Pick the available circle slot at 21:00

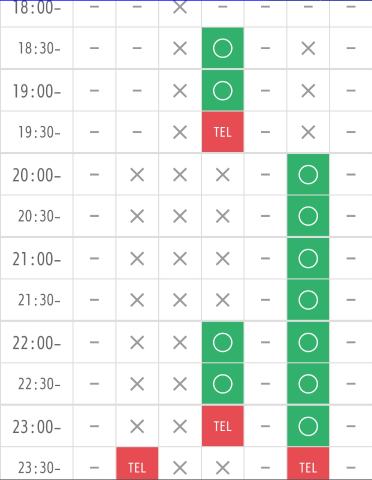308,258
